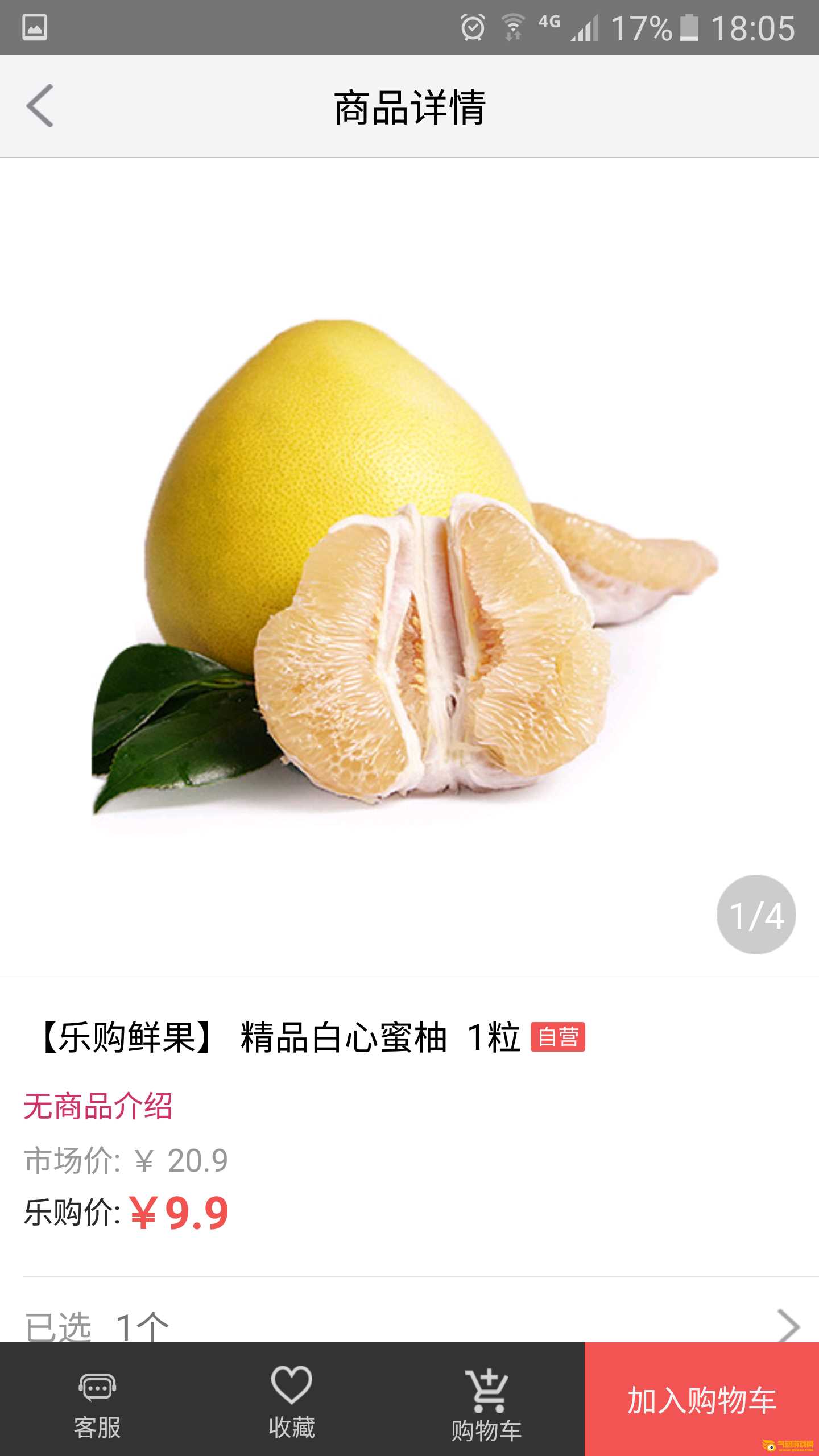This screenshot has height=1456, width=819.
Task: Open the 已选 1个 quantity selection row
Action: 408,1326
